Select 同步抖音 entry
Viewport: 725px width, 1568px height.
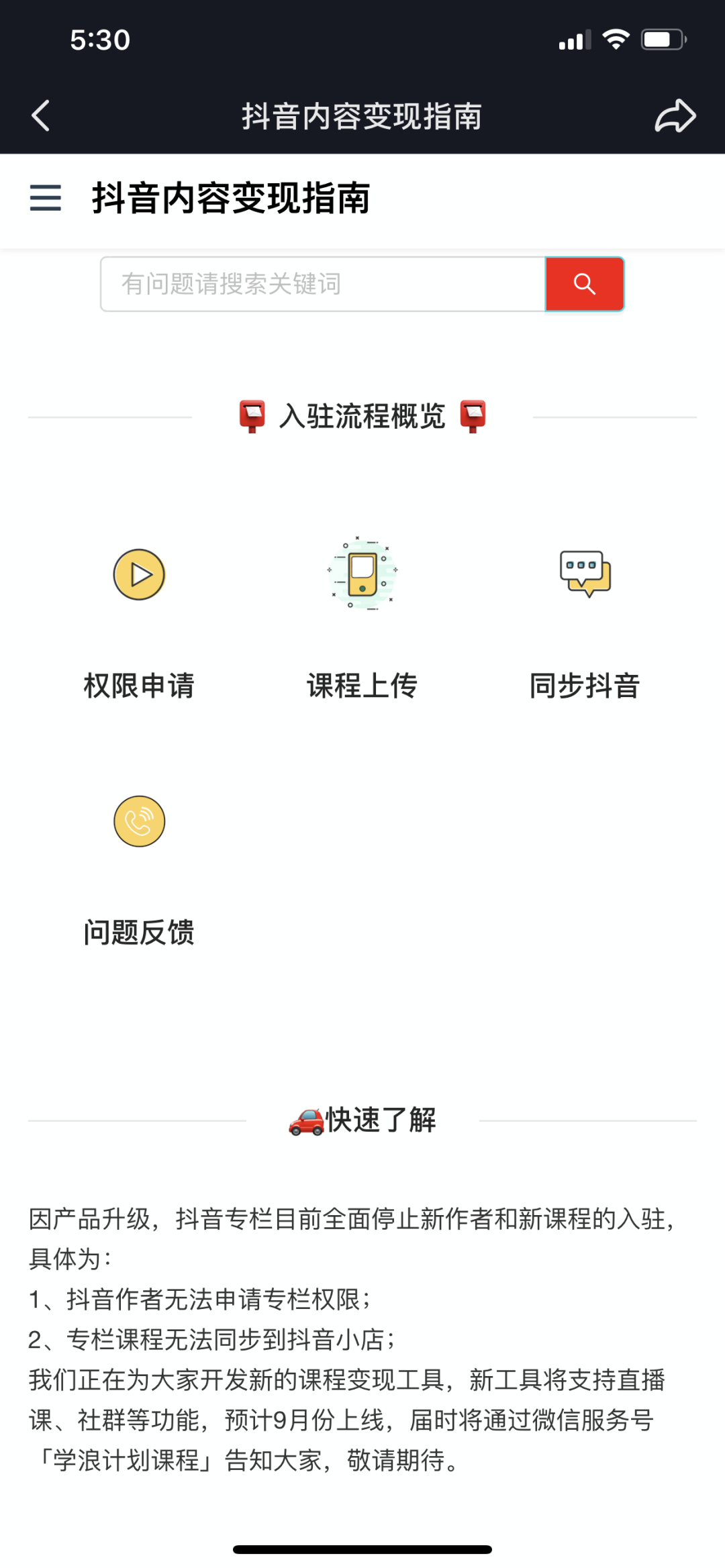point(585,617)
